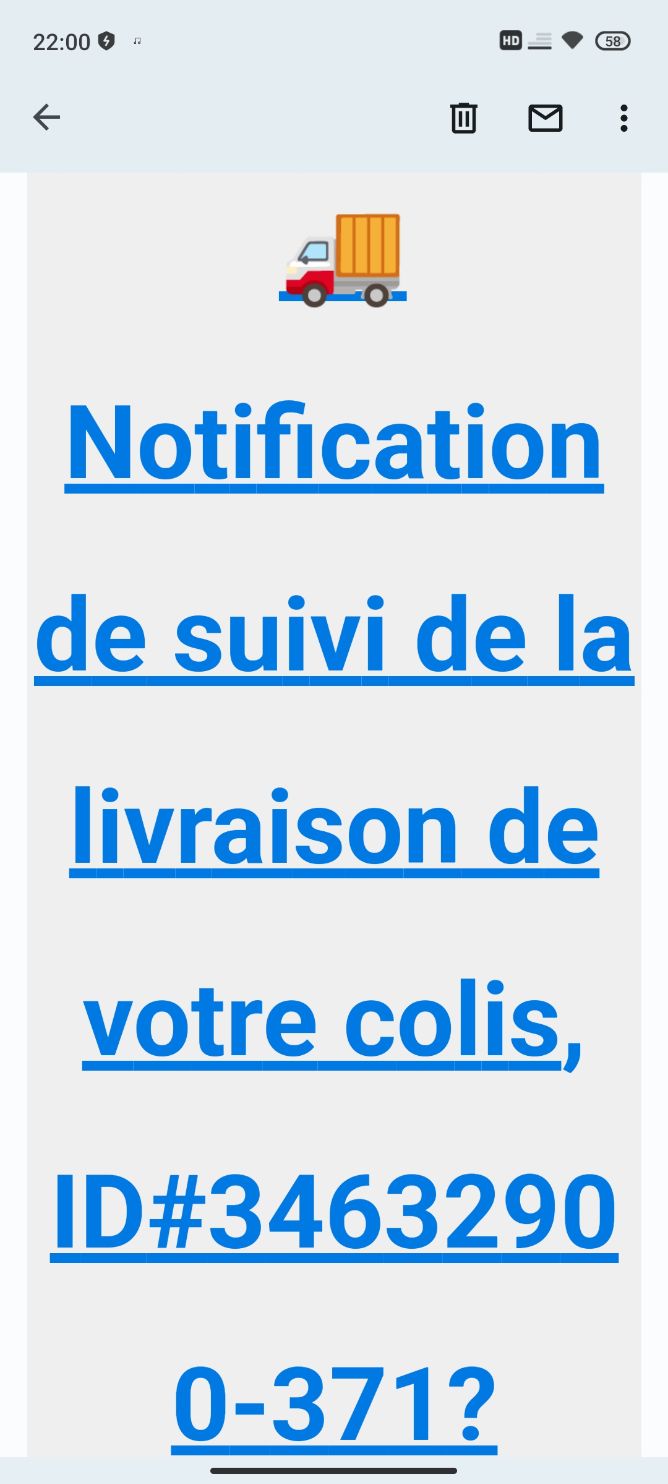Open the three-dot overflow menu

pos(624,118)
